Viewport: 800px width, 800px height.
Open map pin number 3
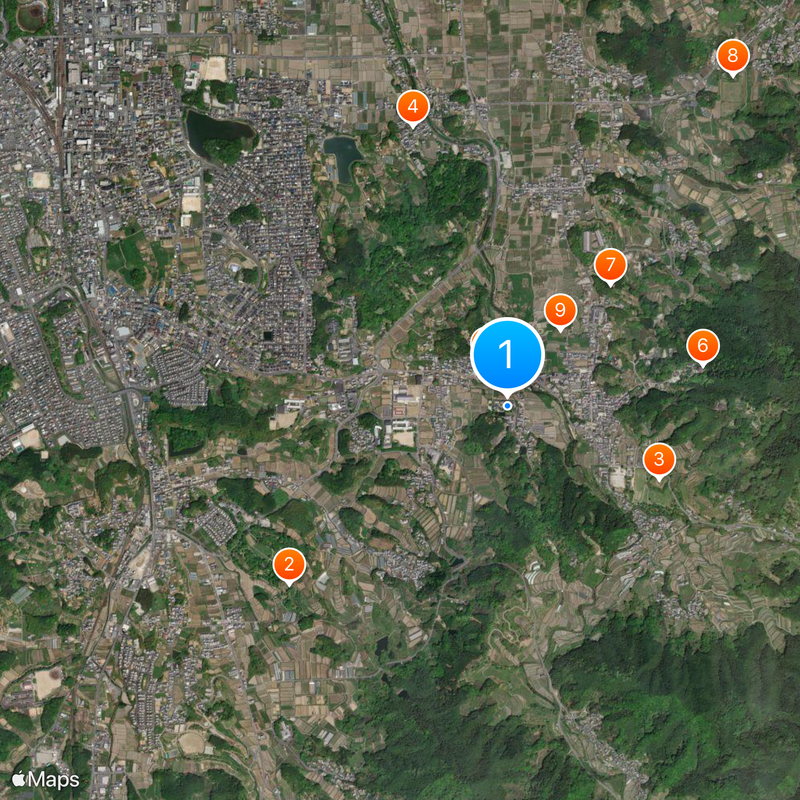point(658,460)
